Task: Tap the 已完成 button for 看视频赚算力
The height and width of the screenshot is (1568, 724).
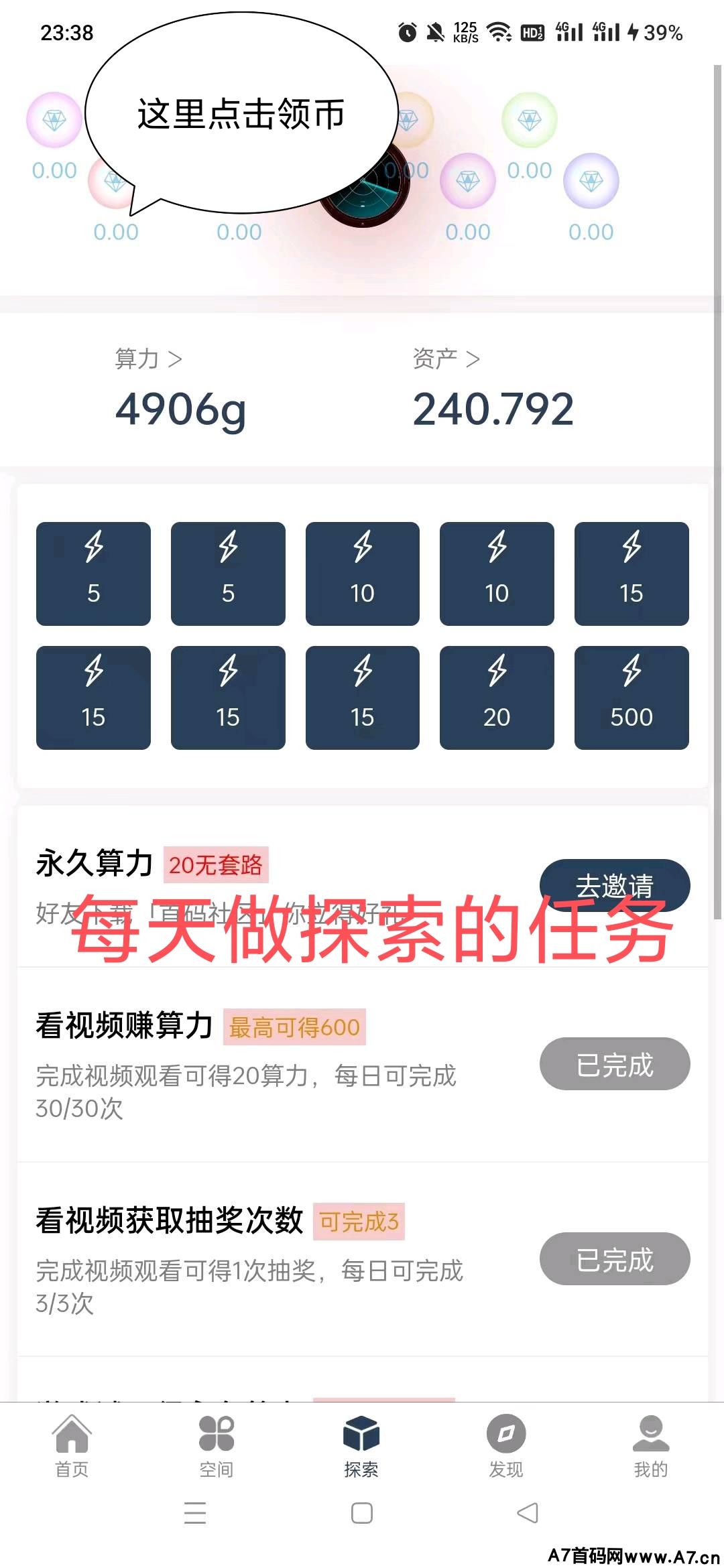Action: [615, 1064]
